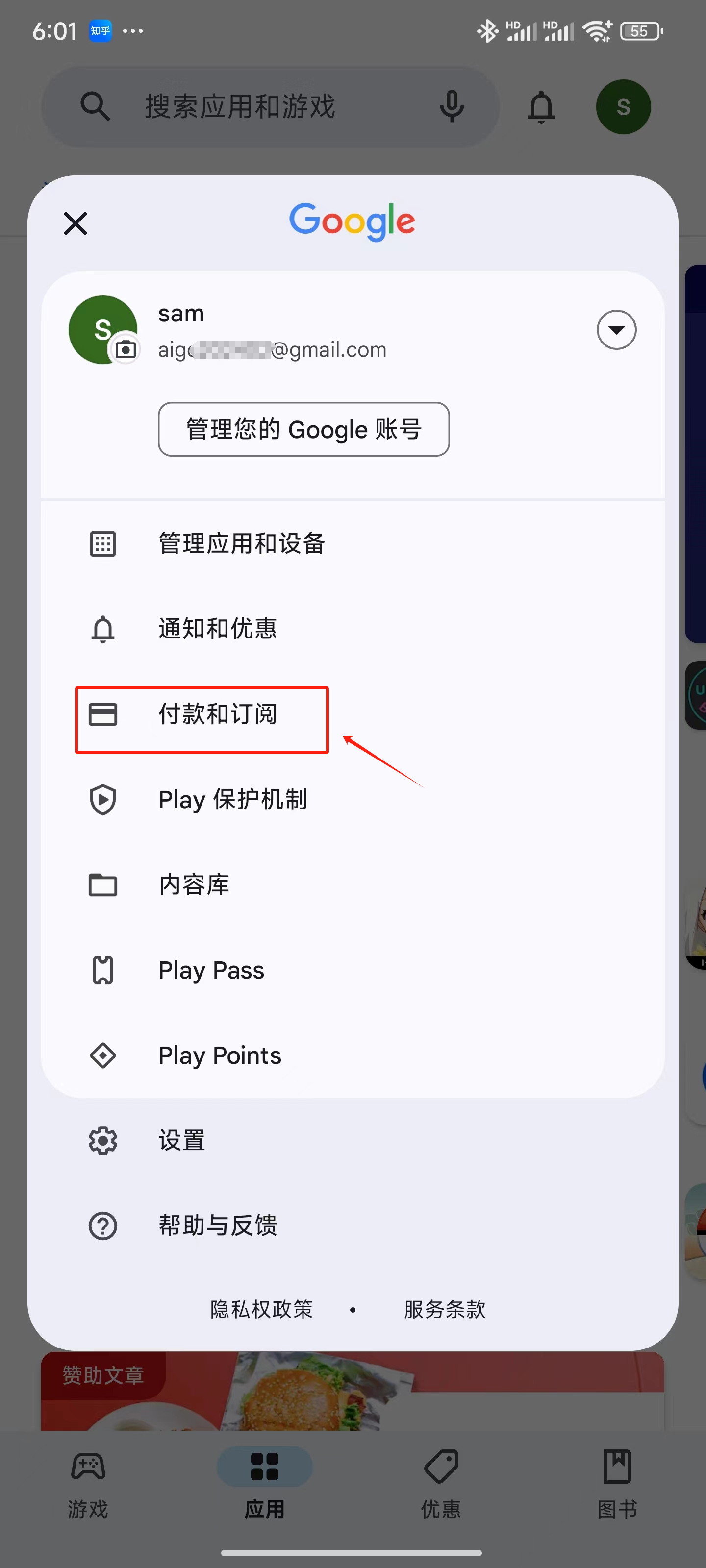Close the Google account dialog

click(76, 223)
